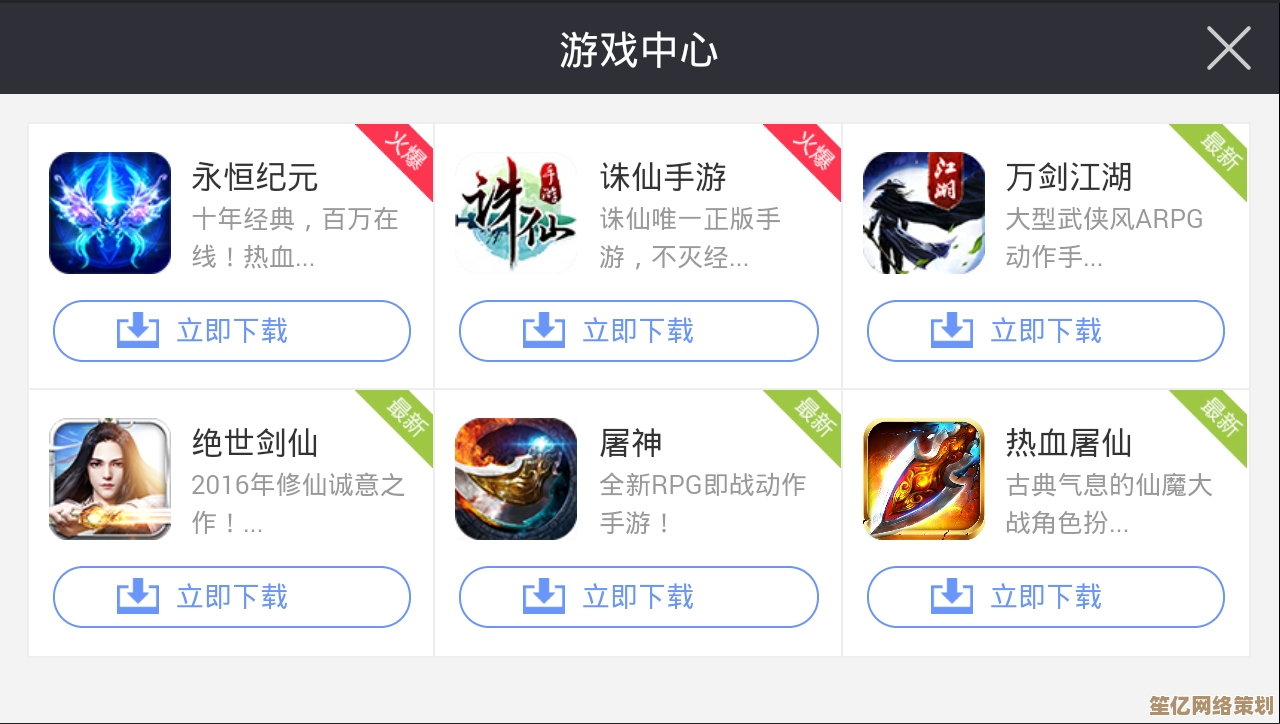Screen dimensions: 1280x724
Task: Open the 诛仙手游 game icon
Action: [x=516, y=213]
